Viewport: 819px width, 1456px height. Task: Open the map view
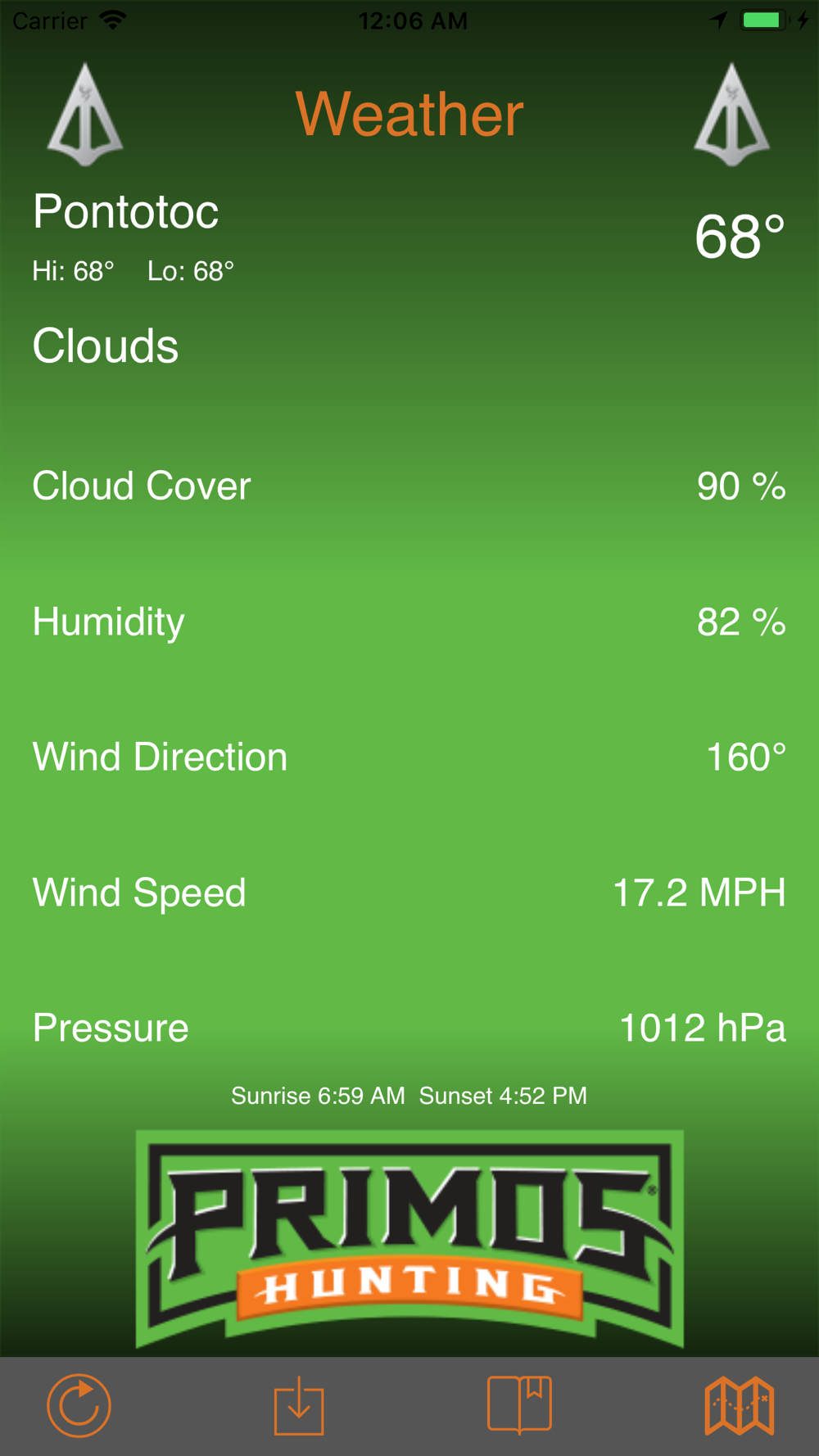click(740, 1405)
